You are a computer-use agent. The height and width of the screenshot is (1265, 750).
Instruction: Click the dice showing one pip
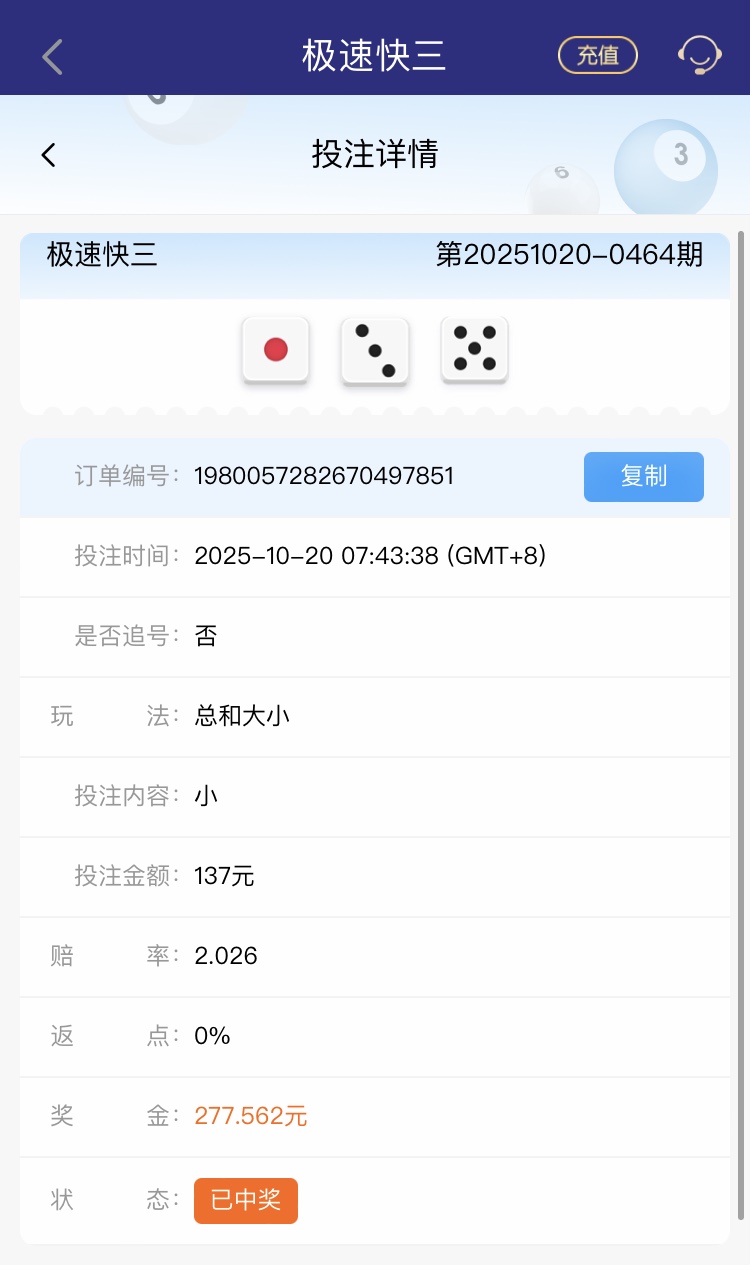(x=274, y=350)
